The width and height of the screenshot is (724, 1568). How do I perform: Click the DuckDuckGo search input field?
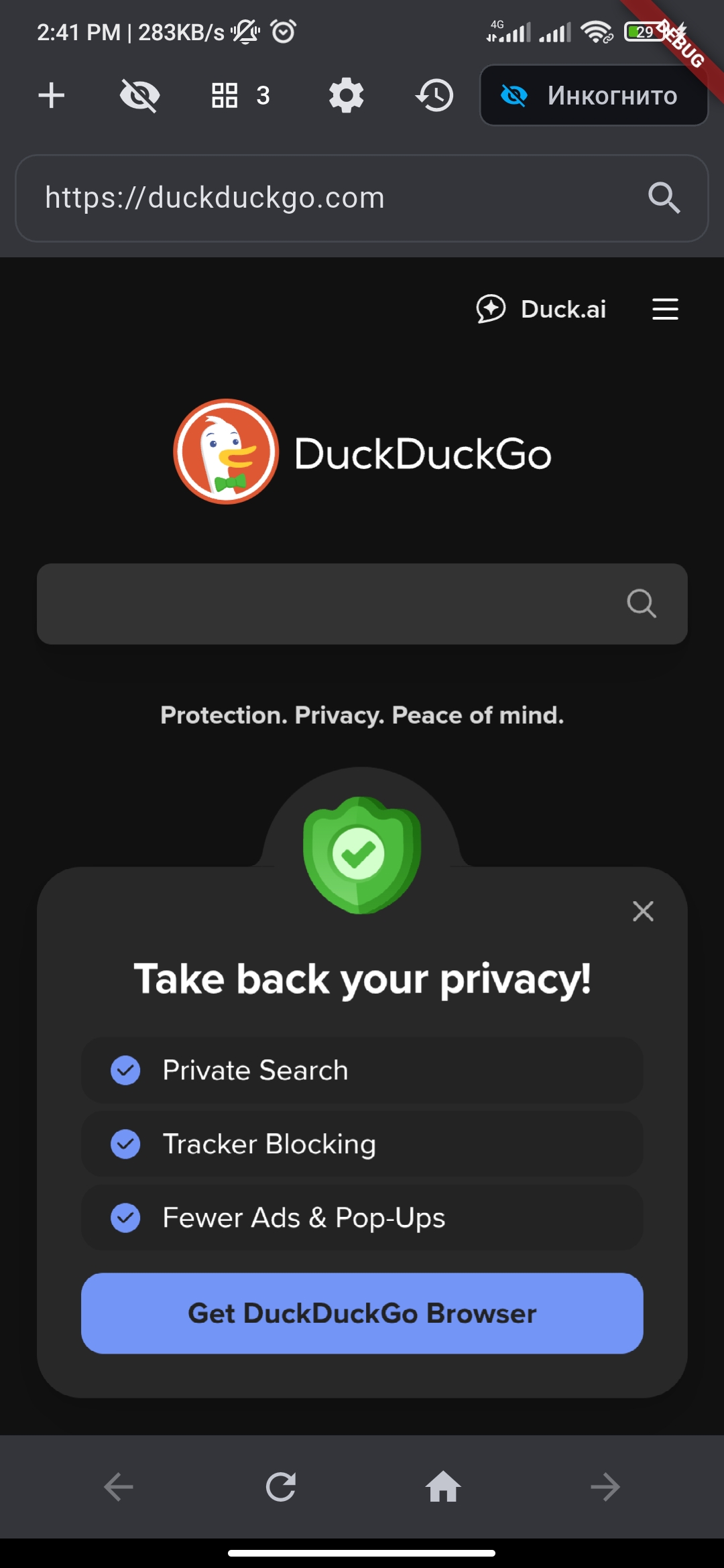point(302,604)
